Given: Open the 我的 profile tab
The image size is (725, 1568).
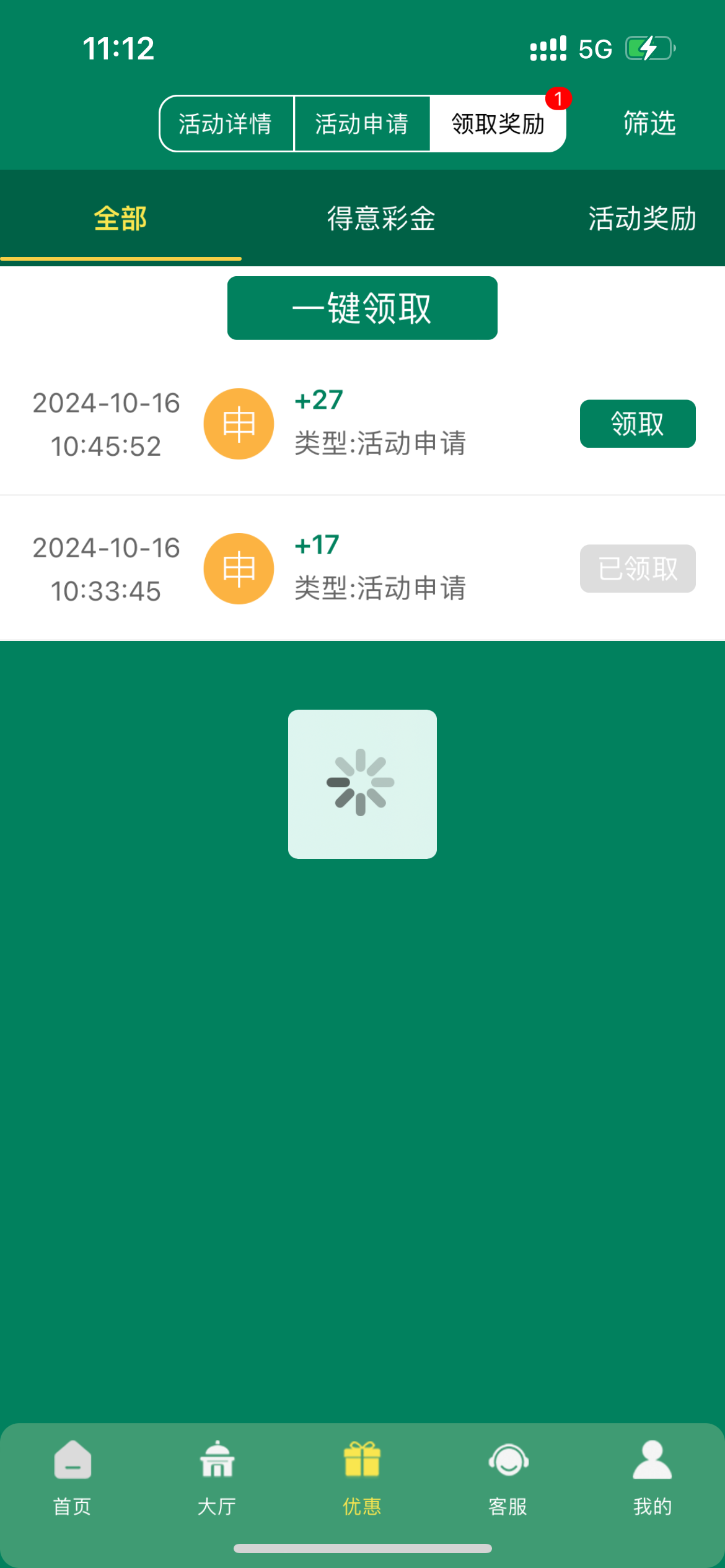Looking at the screenshot, I should [x=652, y=1478].
